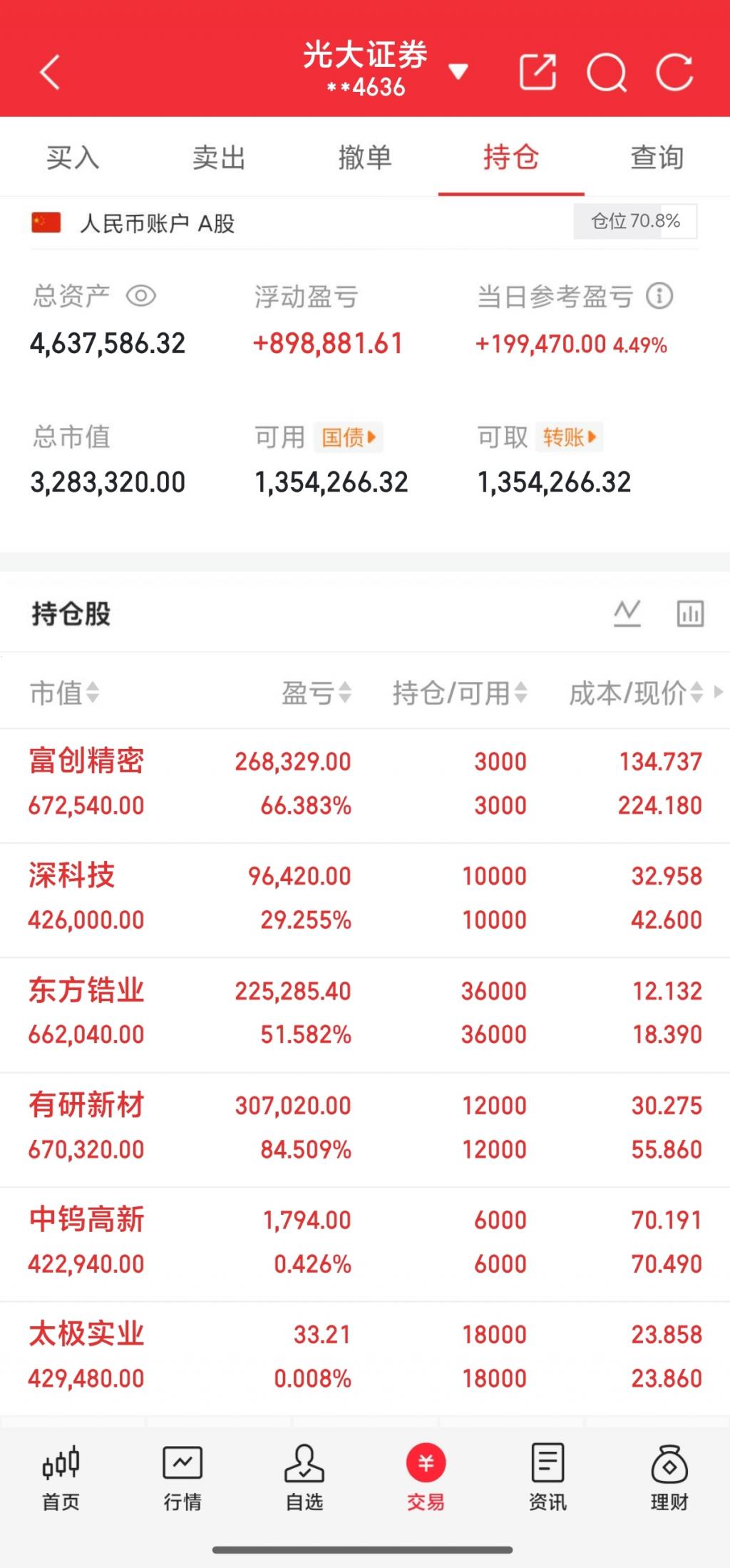Image resolution: width=730 pixels, height=1568 pixels.
Task: Switch to the 查询 tab
Action: click(x=657, y=157)
